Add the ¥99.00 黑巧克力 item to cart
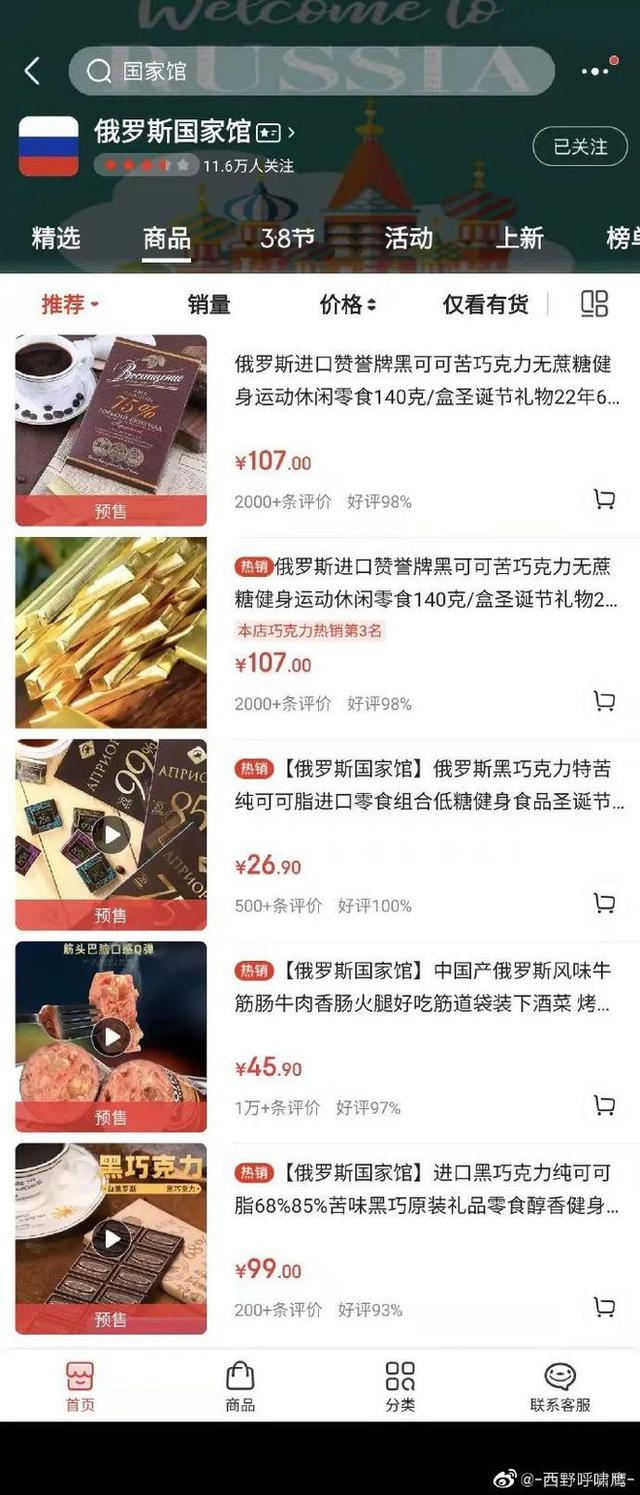Screen dimensions: 640x1495 [604, 1307]
